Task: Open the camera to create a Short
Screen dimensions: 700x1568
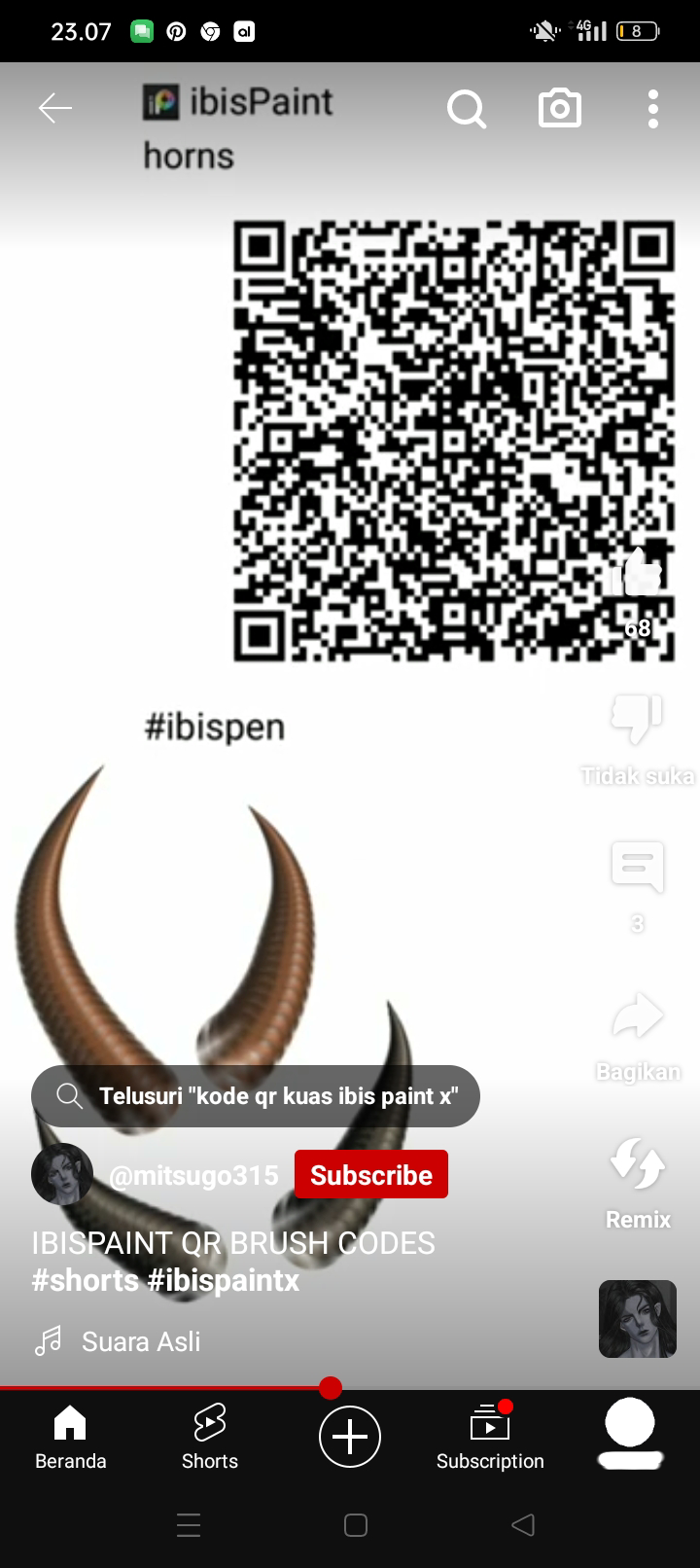Action: (559, 109)
